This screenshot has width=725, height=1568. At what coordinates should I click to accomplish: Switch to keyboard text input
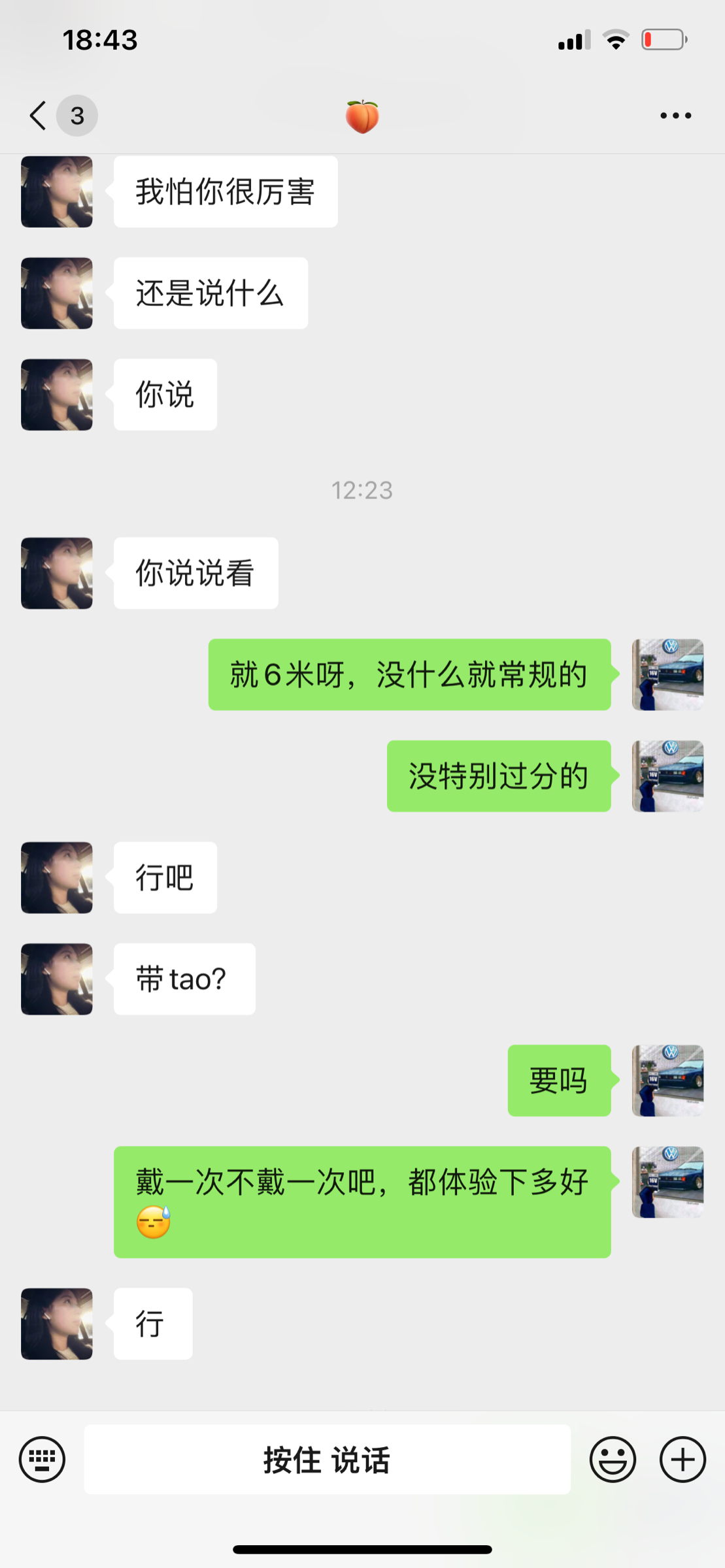click(x=42, y=1459)
